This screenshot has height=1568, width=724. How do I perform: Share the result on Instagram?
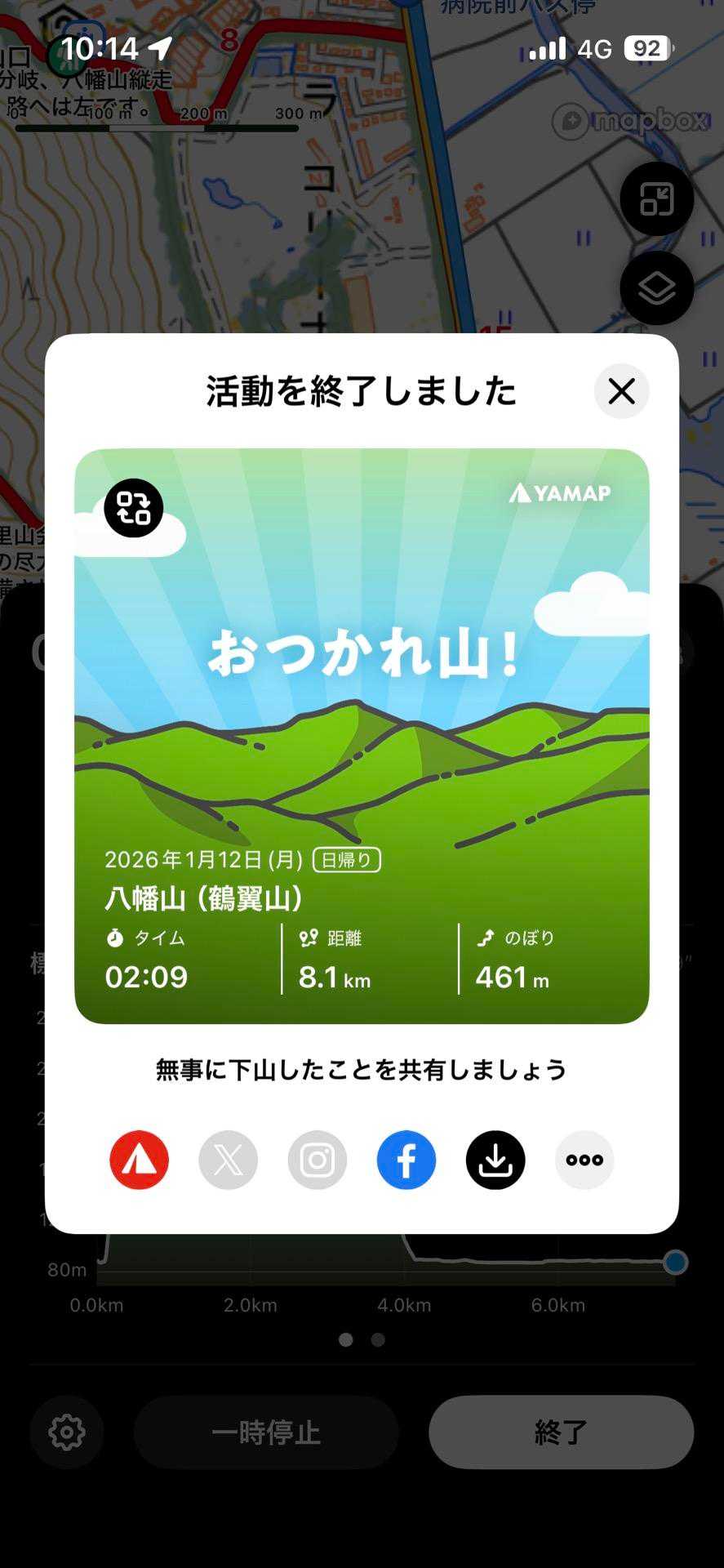tap(318, 1160)
